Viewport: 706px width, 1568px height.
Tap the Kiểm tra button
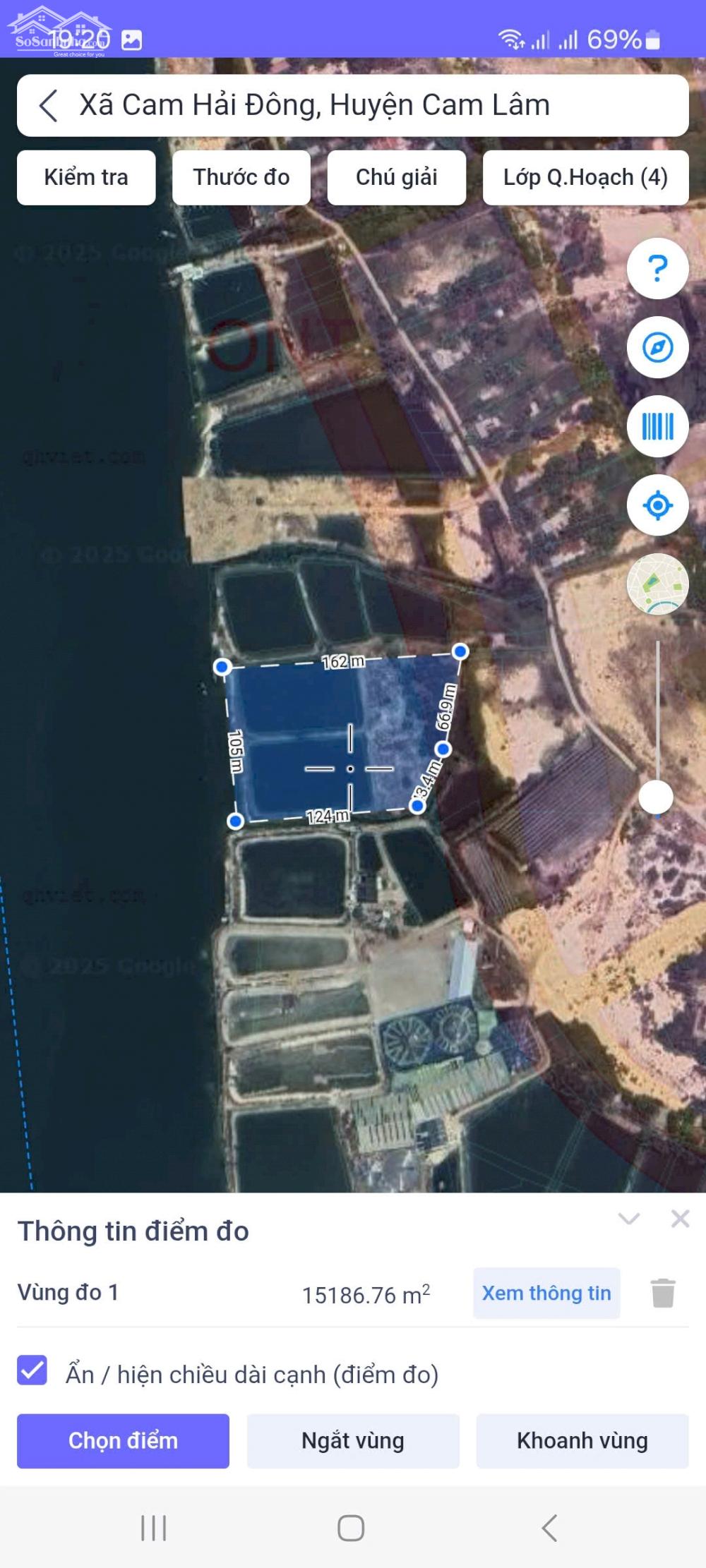tap(86, 177)
